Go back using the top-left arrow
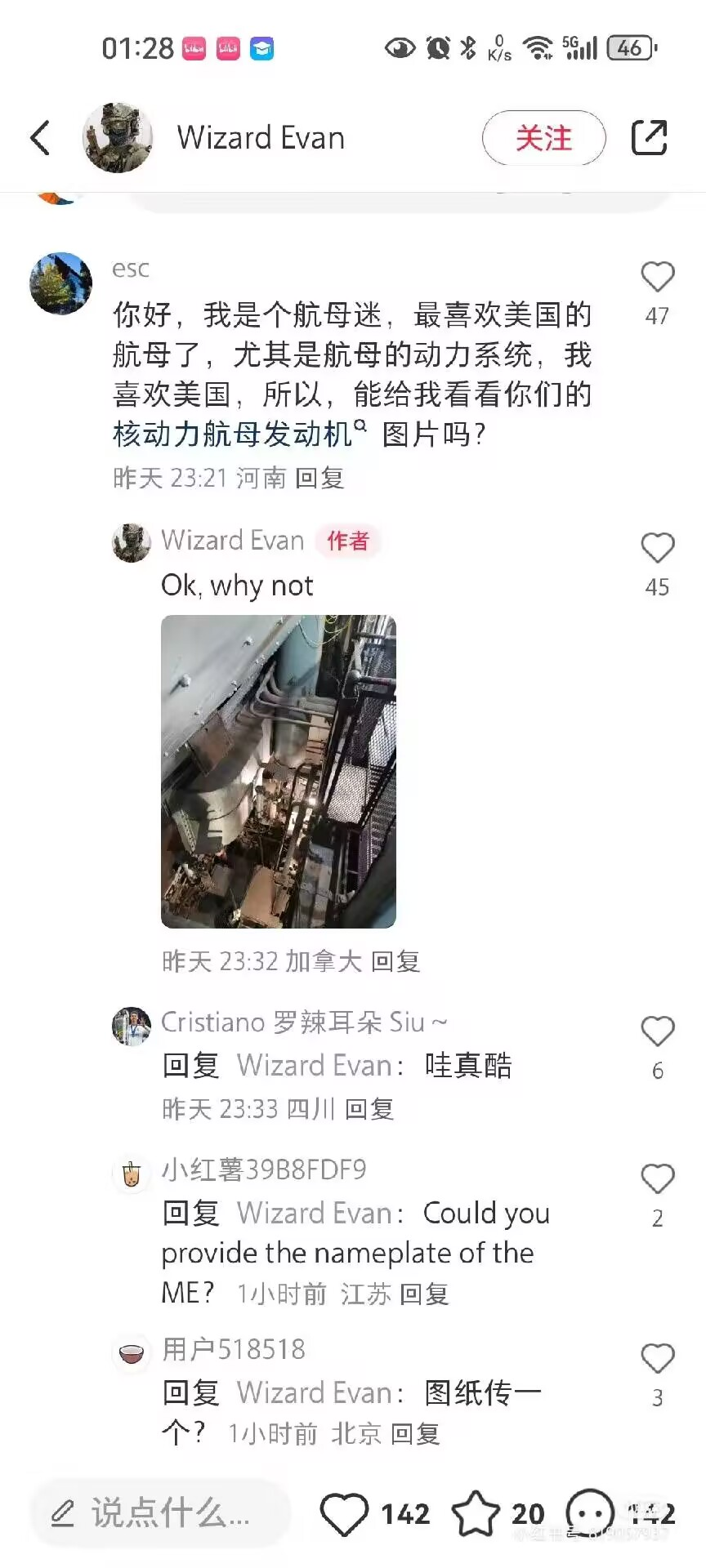The height and width of the screenshot is (1568, 706). click(41, 137)
